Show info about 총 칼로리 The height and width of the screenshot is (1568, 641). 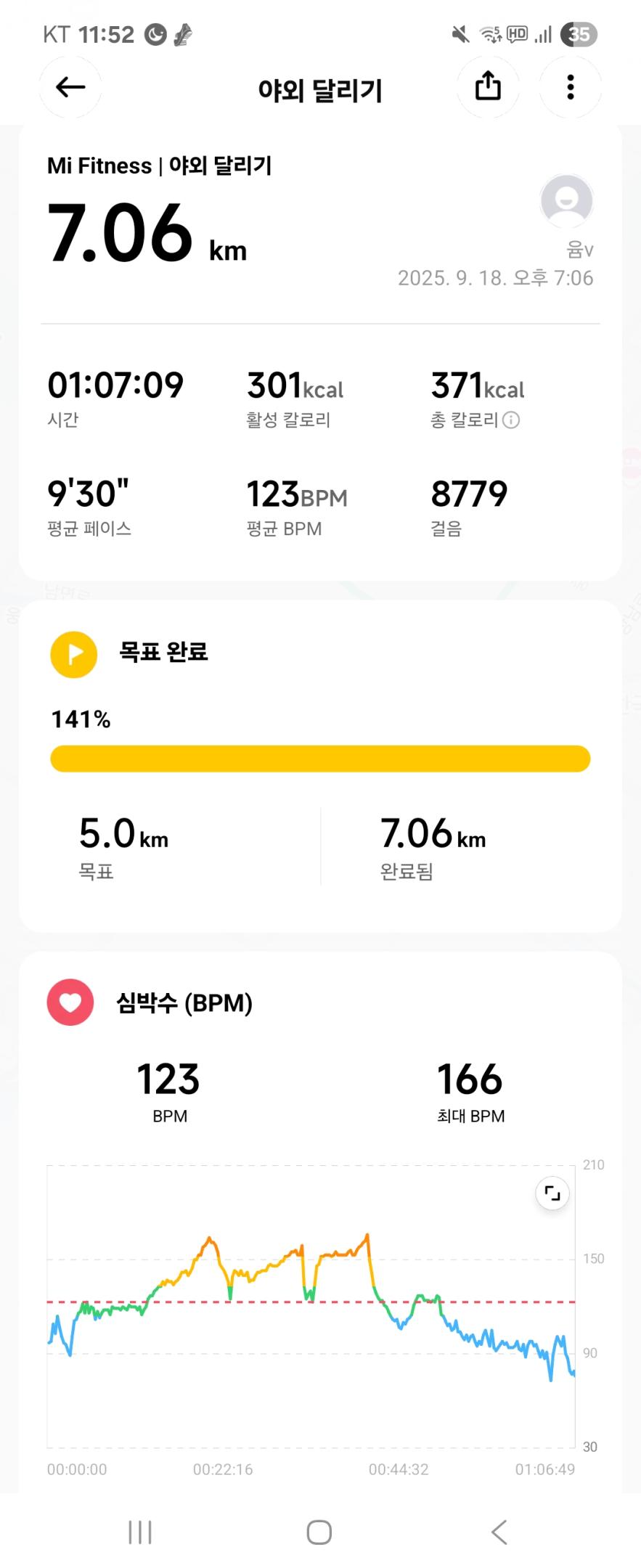(511, 420)
